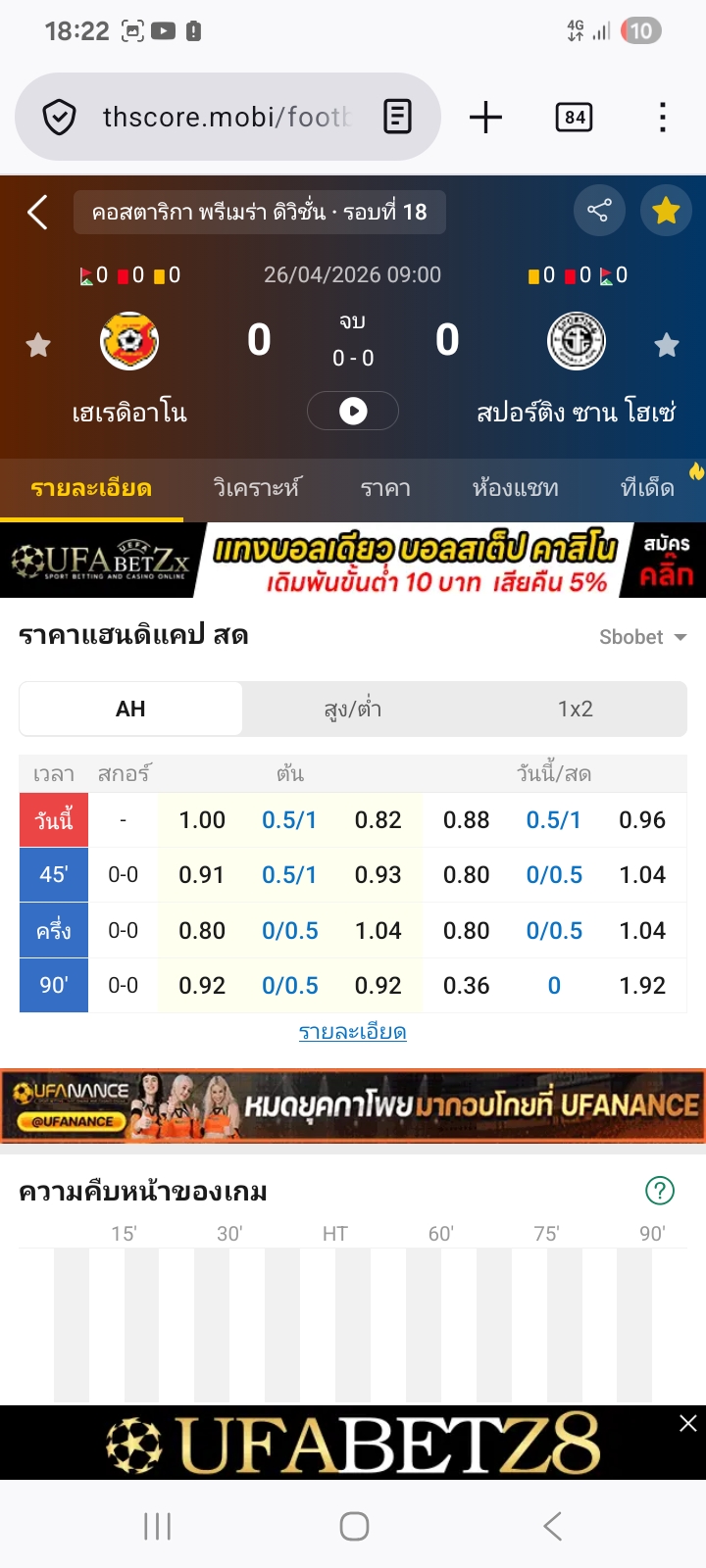This screenshot has width=706, height=1568.
Task: Share this match
Action: coord(598,210)
